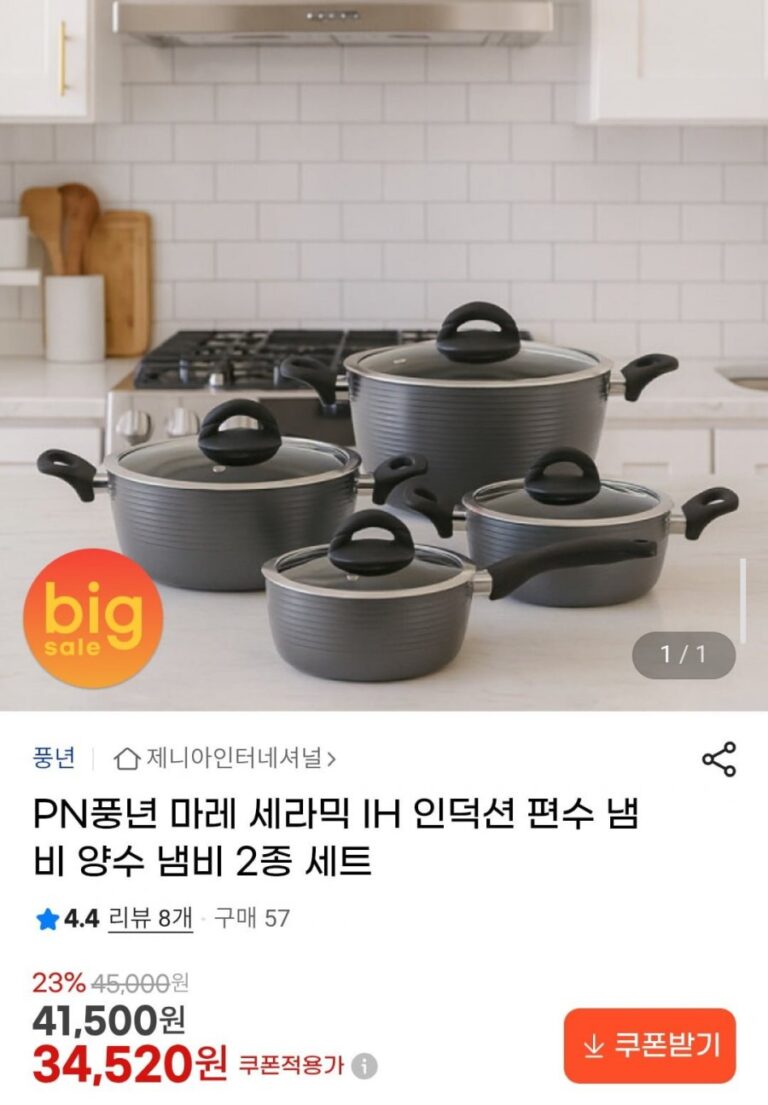Viewport: 768px width, 1105px height.
Task: Open the 풍년 brand page
Action: pyautogui.click(x=54, y=758)
